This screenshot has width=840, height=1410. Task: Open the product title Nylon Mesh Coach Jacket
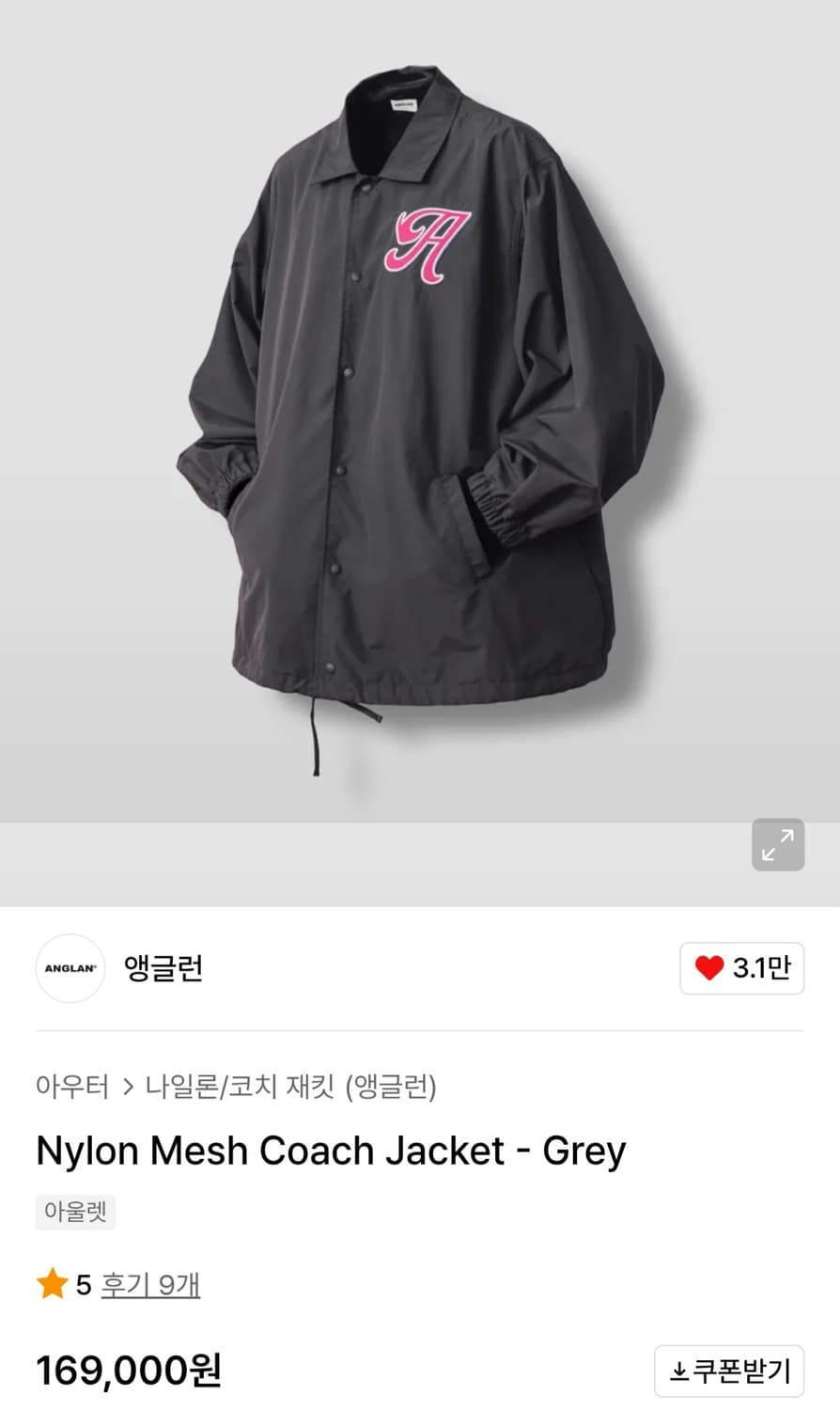tap(330, 1149)
